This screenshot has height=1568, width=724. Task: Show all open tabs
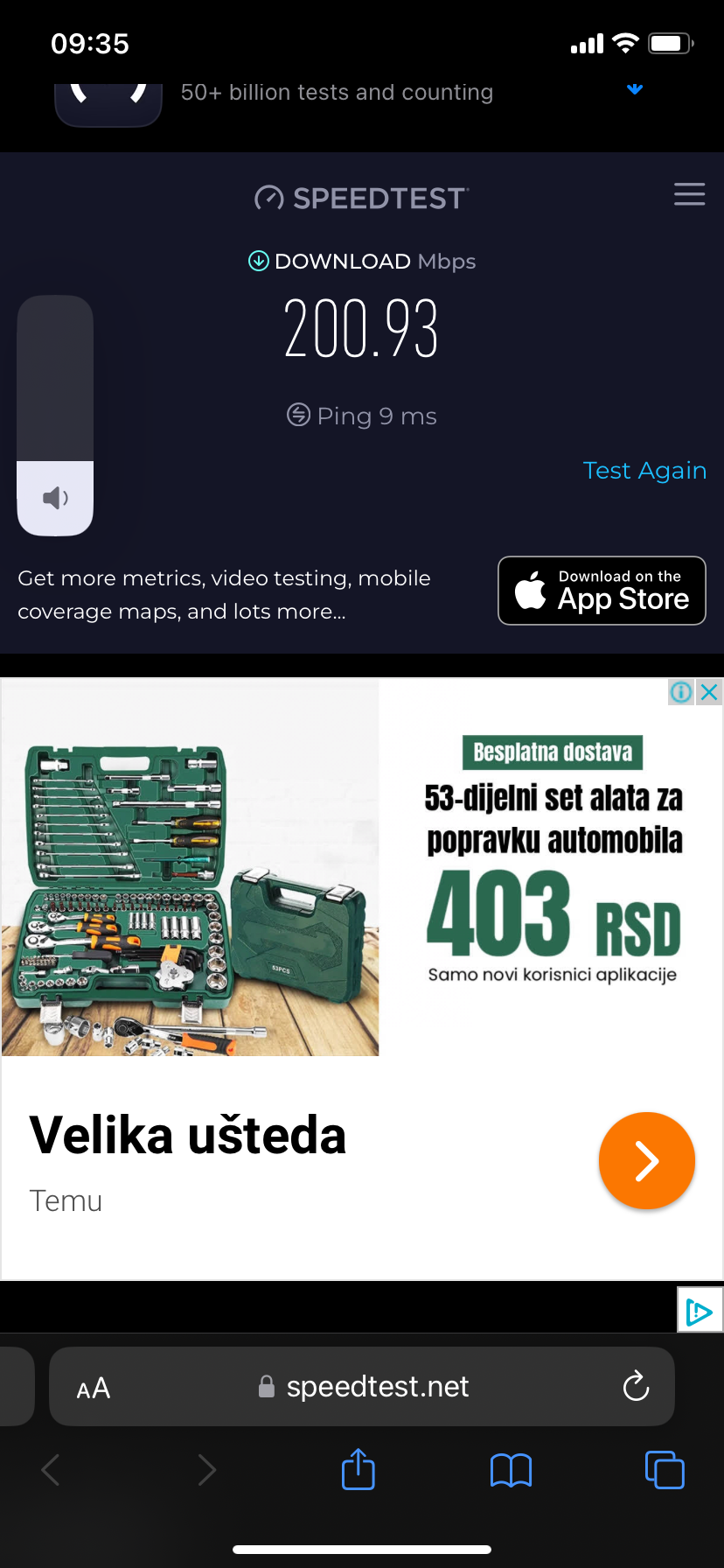tap(665, 1470)
